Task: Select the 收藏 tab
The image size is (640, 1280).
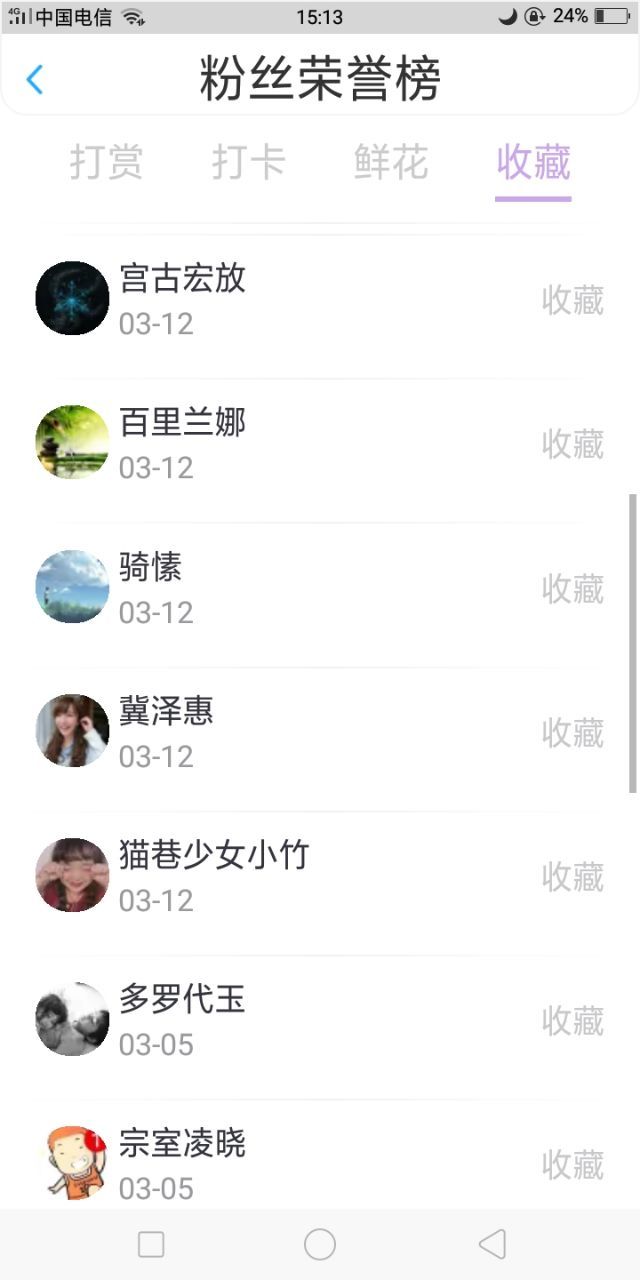Action: 533,162
